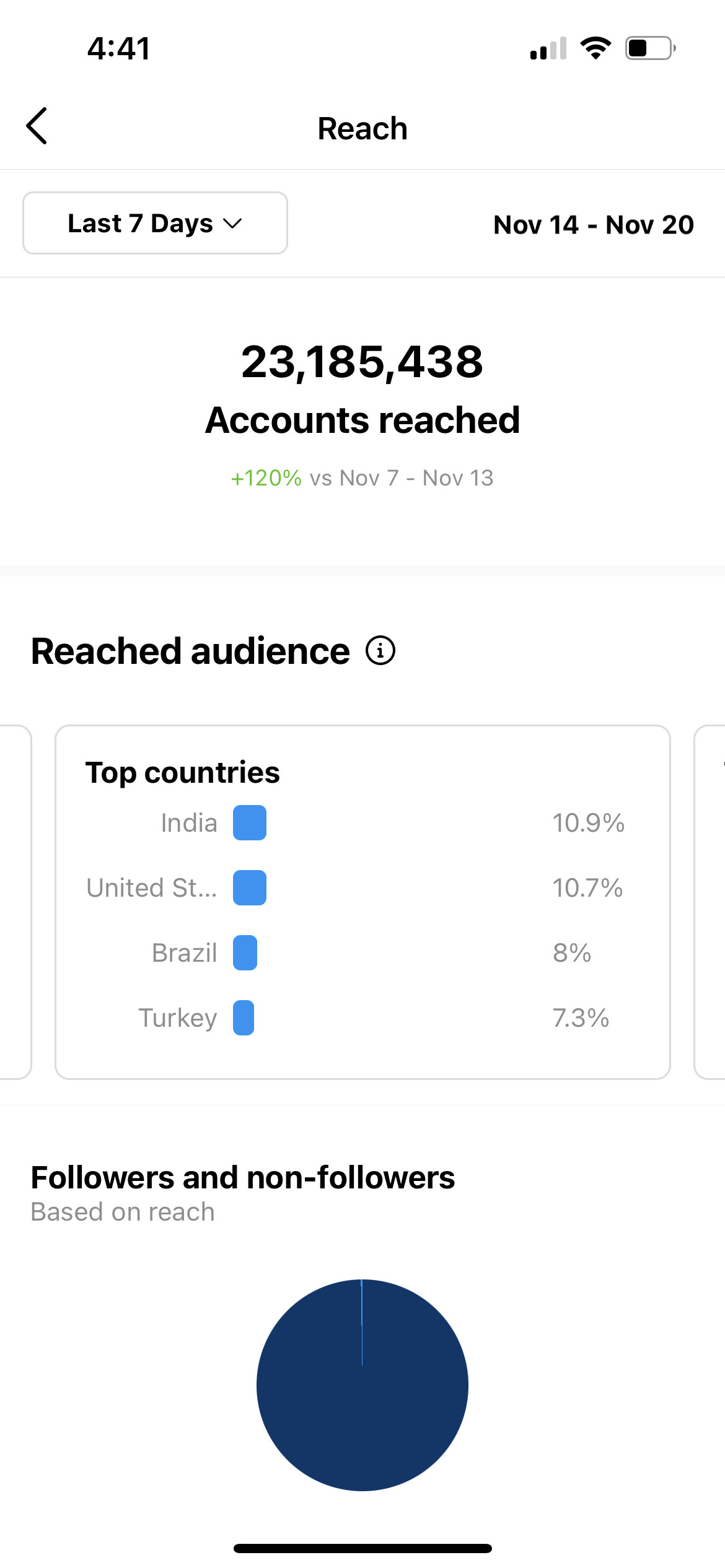Open the info icon beside Reached audience

tap(380, 651)
